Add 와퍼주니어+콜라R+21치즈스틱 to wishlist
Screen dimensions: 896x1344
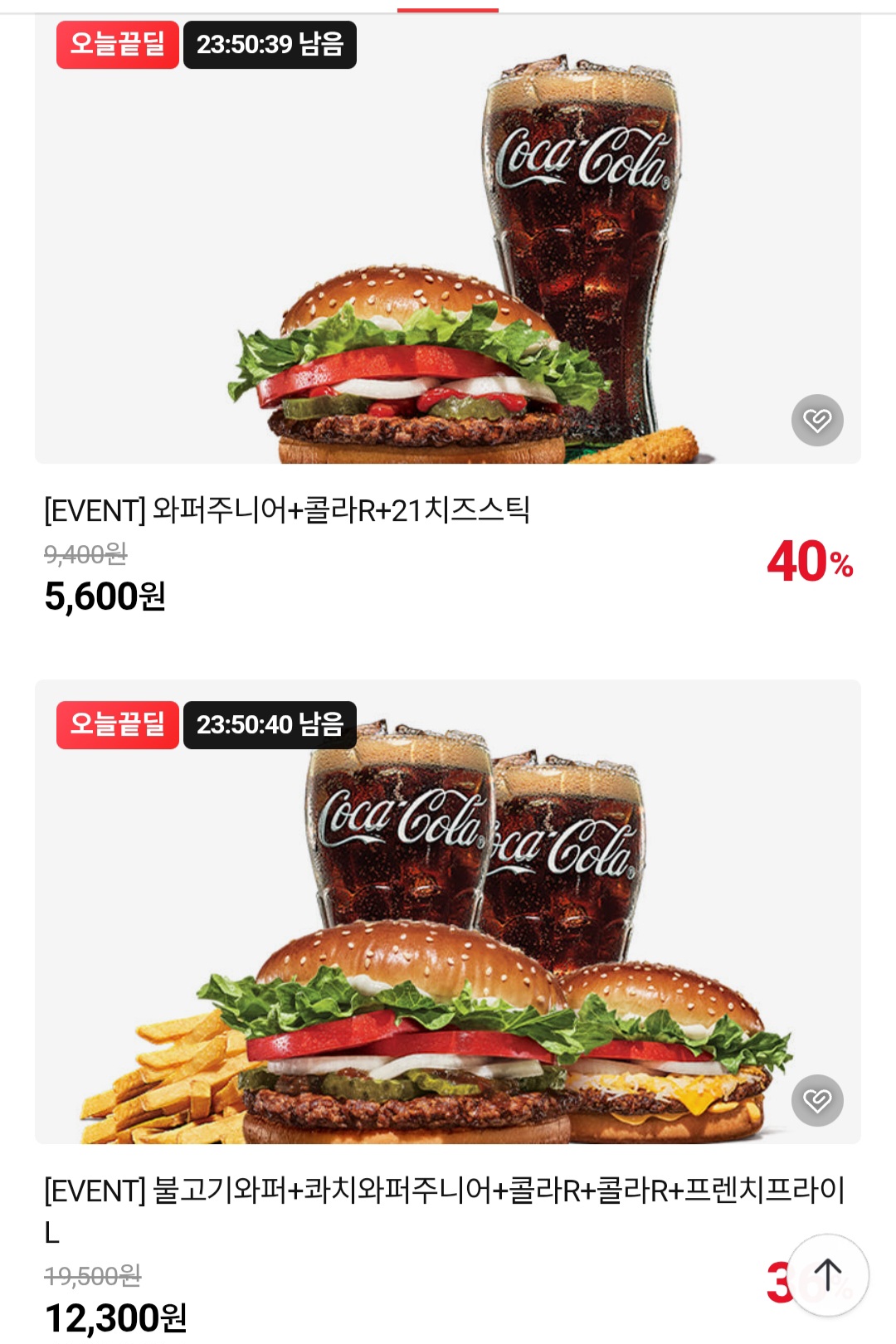[817, 421]
